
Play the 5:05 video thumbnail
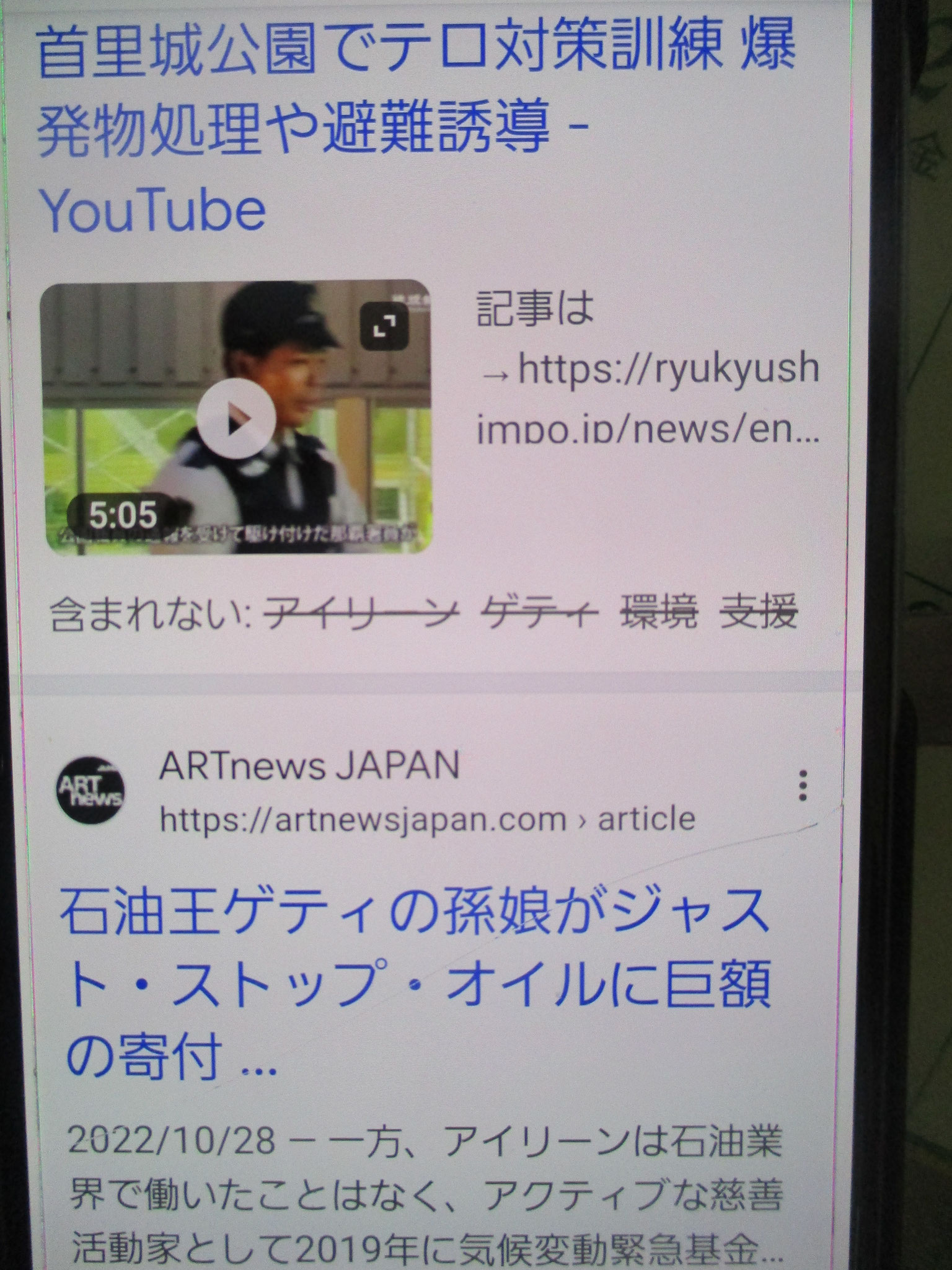point(237,419)
